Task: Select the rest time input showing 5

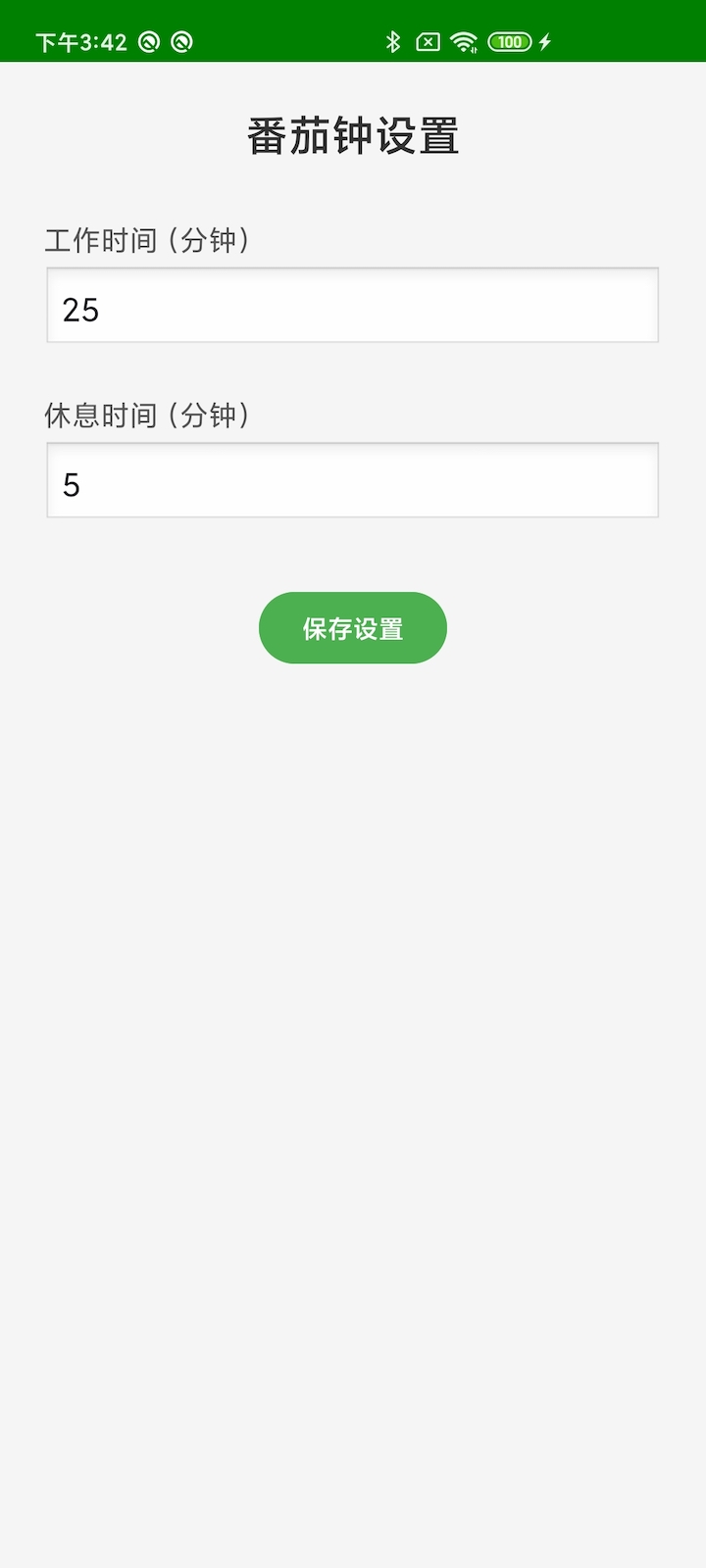Action: [353, 479]
